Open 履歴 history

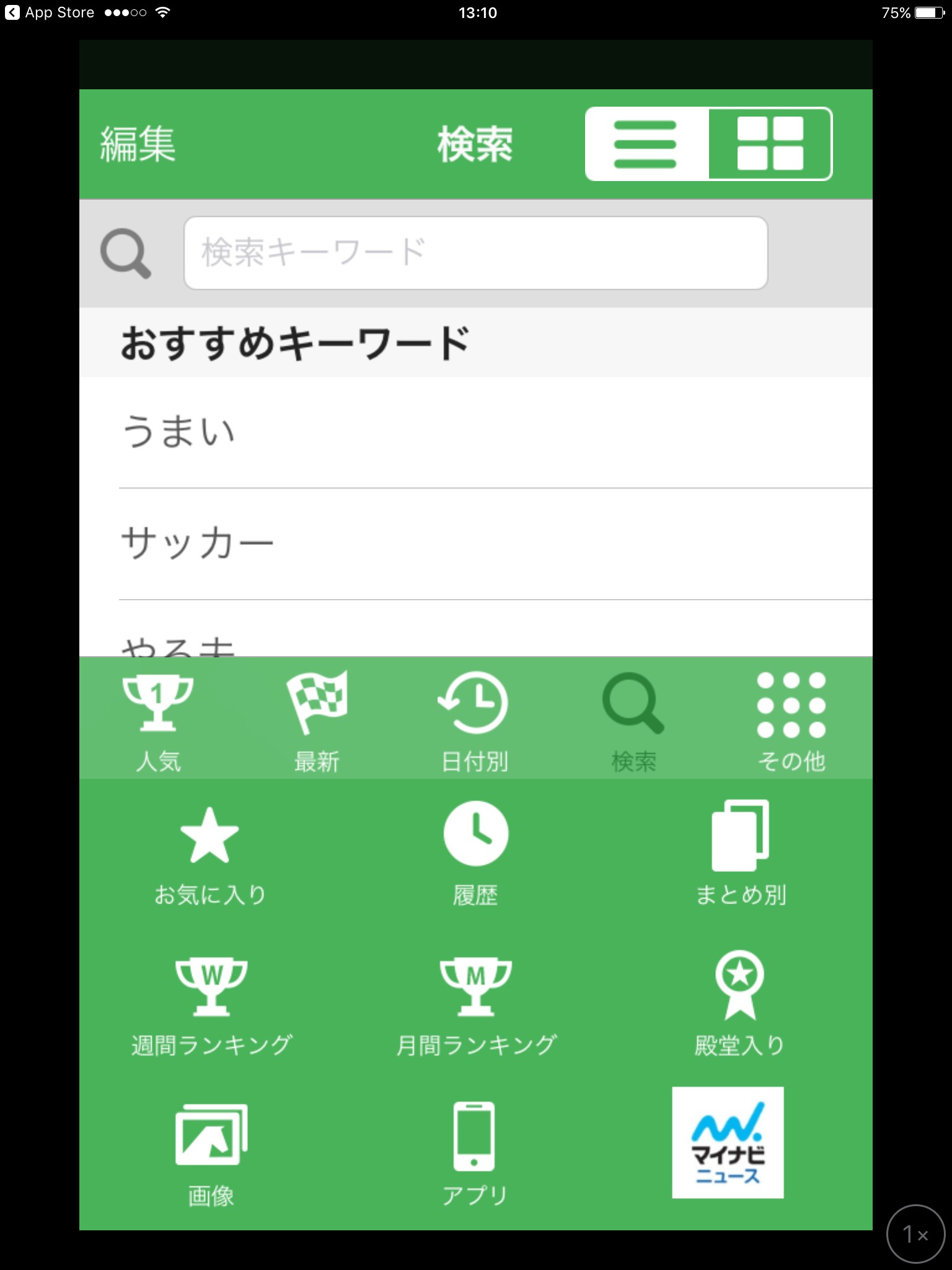(475, 856)
